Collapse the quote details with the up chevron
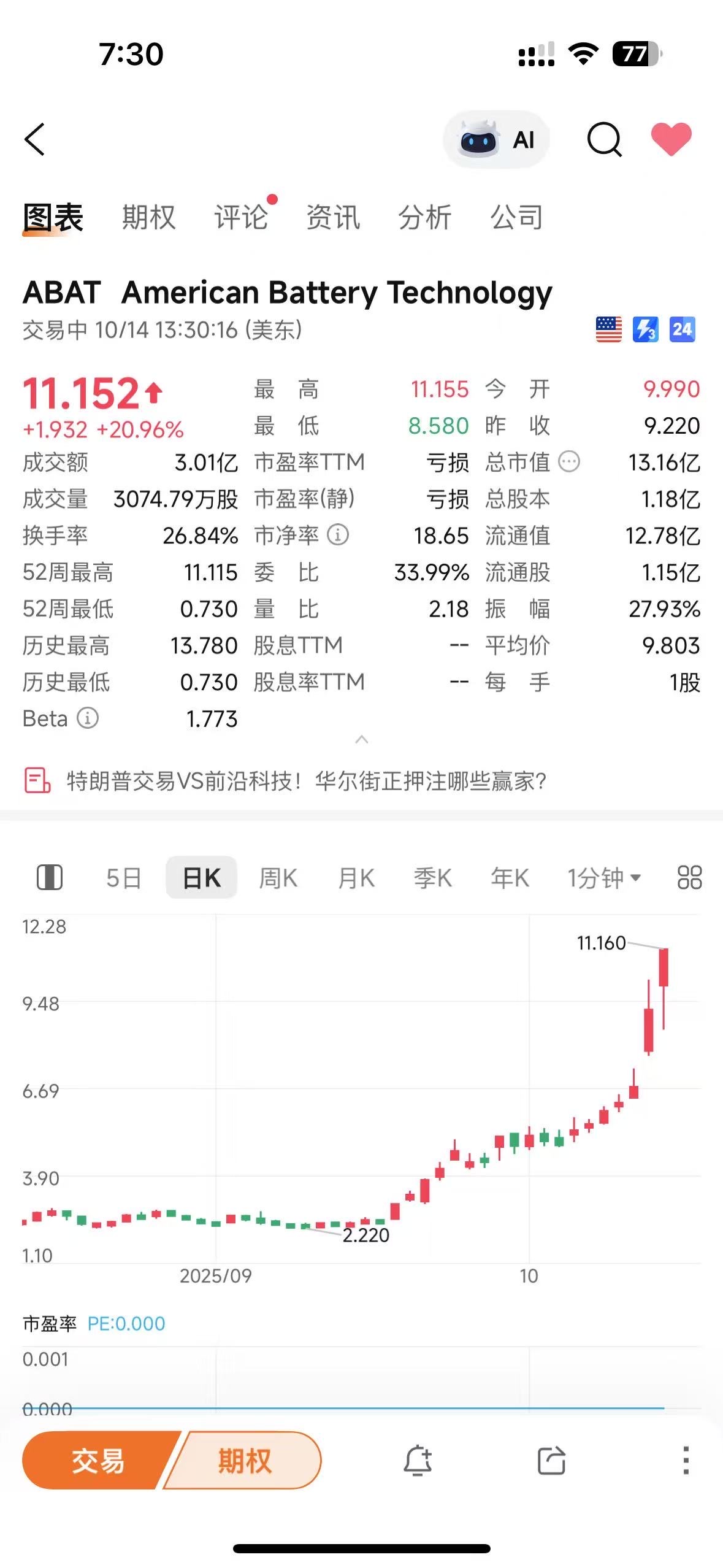The width and height of the screenshot is (723, 1568). coord(362,740)
